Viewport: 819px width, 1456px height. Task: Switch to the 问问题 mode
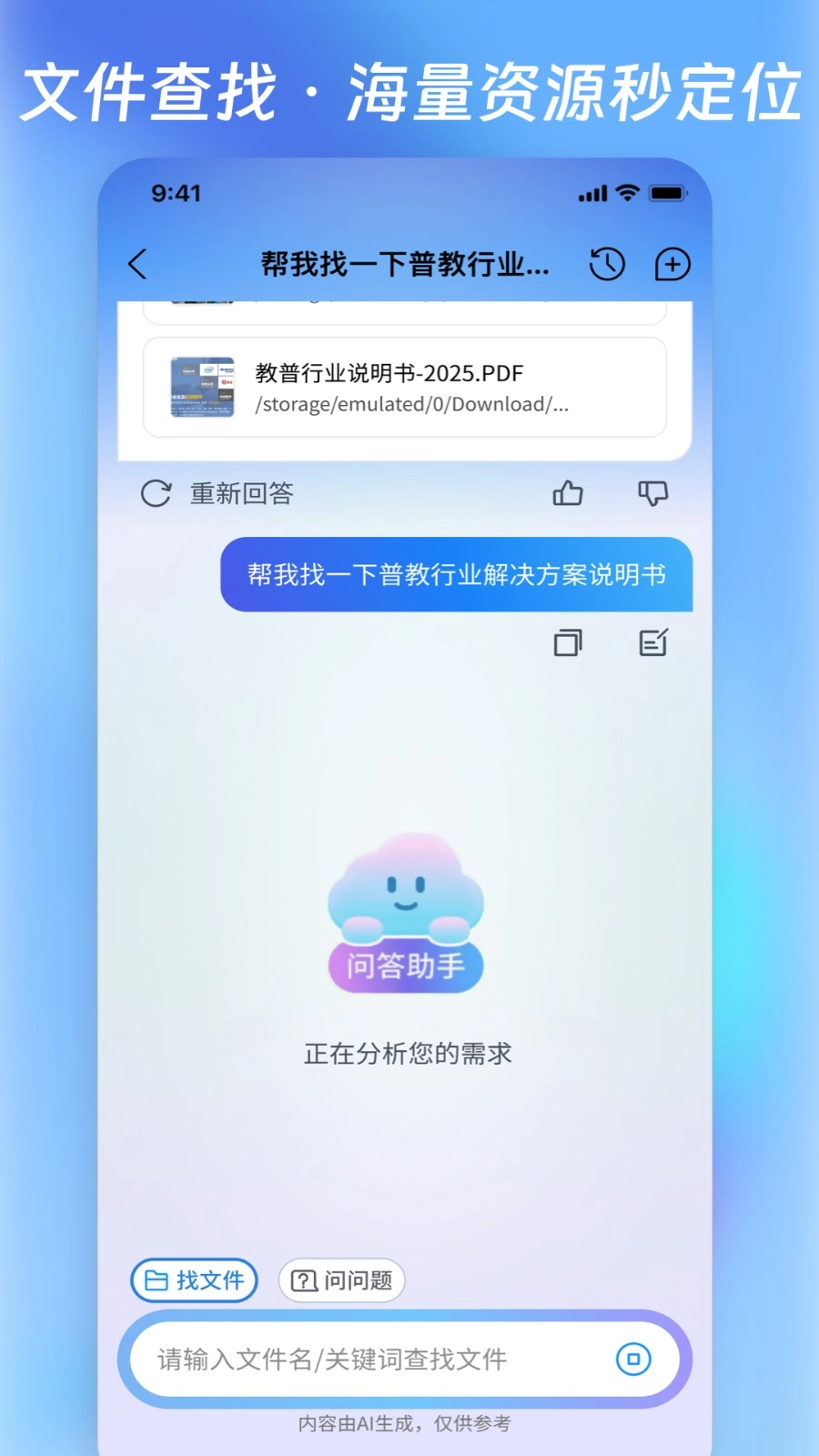340,1279
